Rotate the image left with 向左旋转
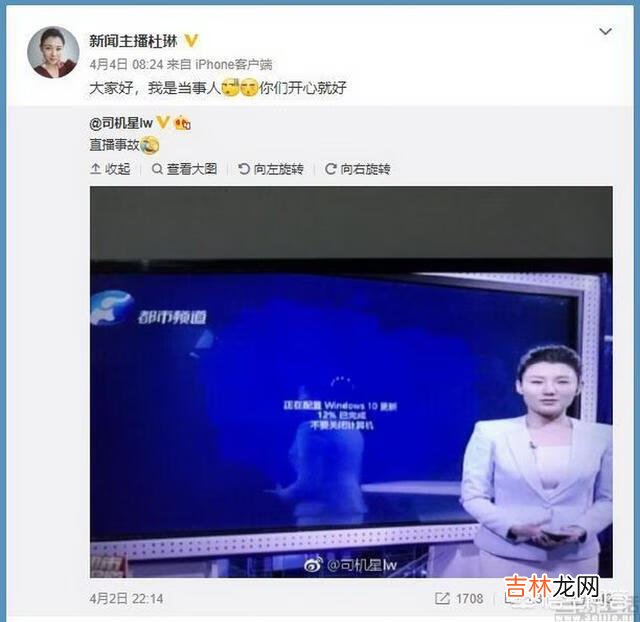The height and width of the screenshot is (622, 640). click(x=270, y=169)
